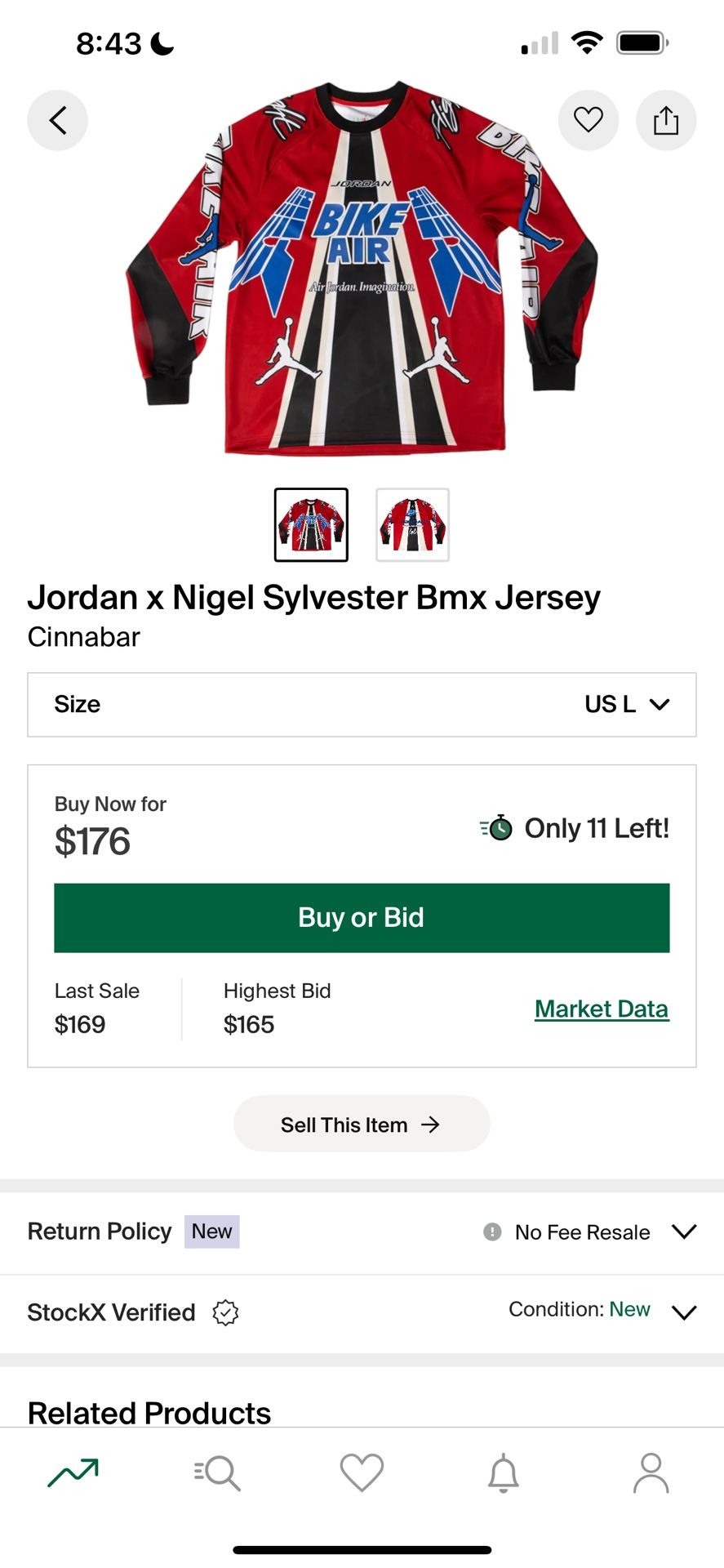
Task: Tap the No Fee Resale label
Action: [581, 1232]
